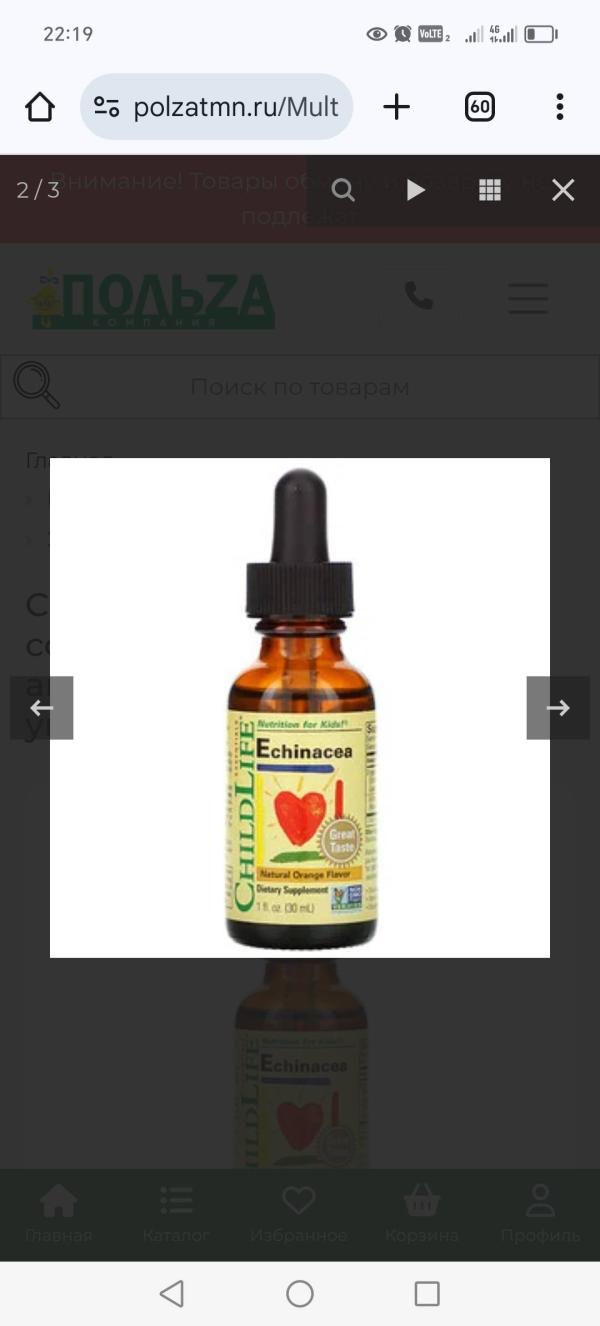This screenshot has height=1326, width=600.
Task: Zoom the image with the magnifier icon
Action: (x=343, y=190)
